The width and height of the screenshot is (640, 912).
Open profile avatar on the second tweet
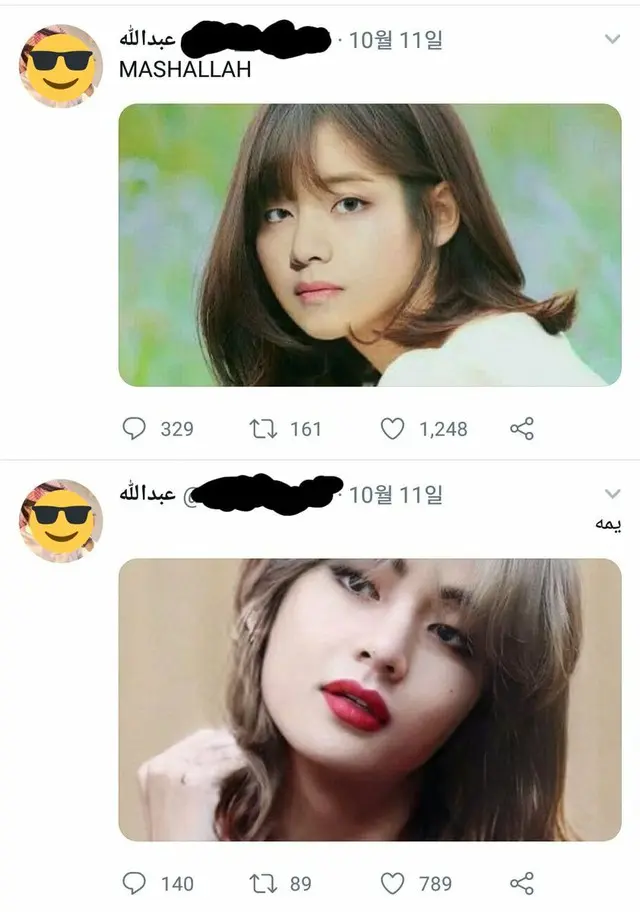click(x=61, y=520)
